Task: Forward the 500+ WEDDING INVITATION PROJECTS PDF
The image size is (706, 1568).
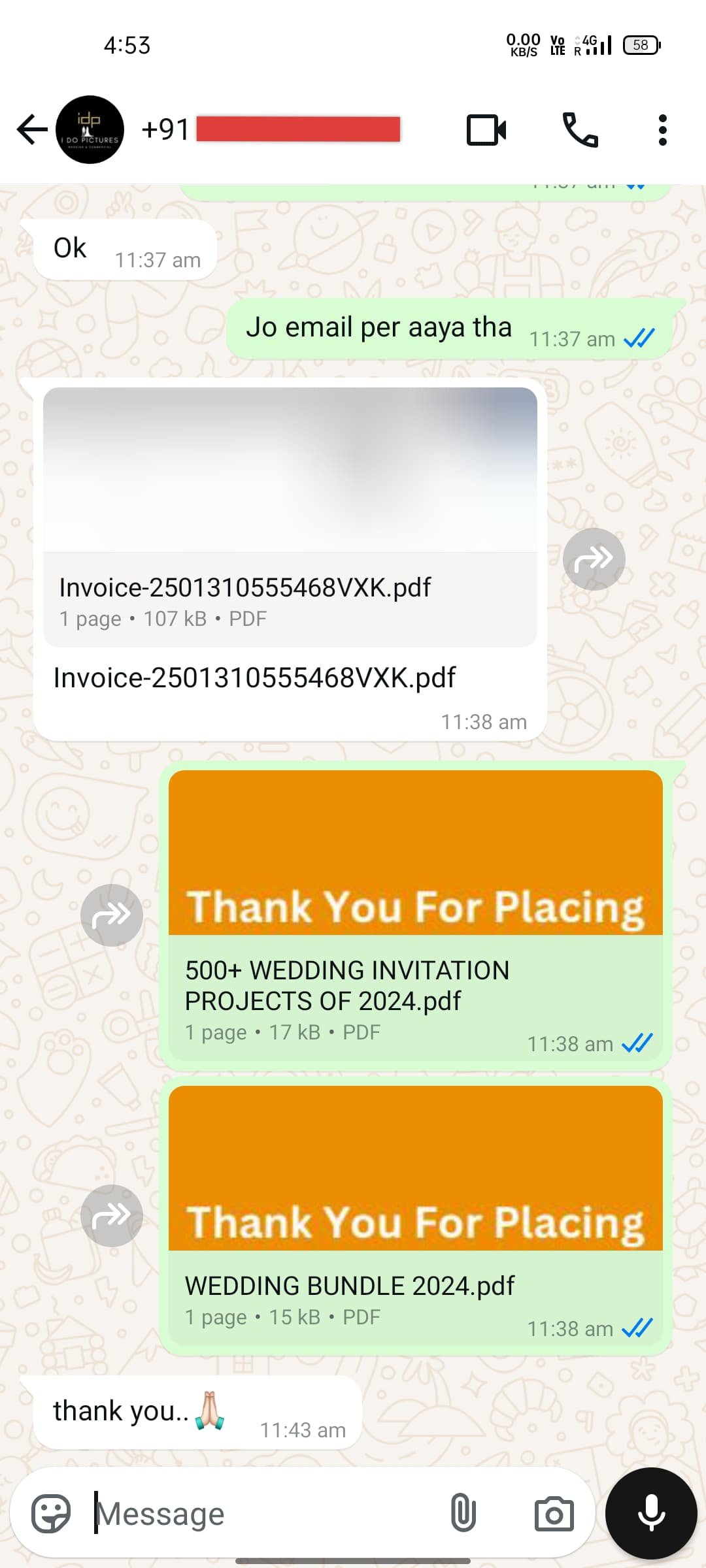Action: tap(112, 915)
